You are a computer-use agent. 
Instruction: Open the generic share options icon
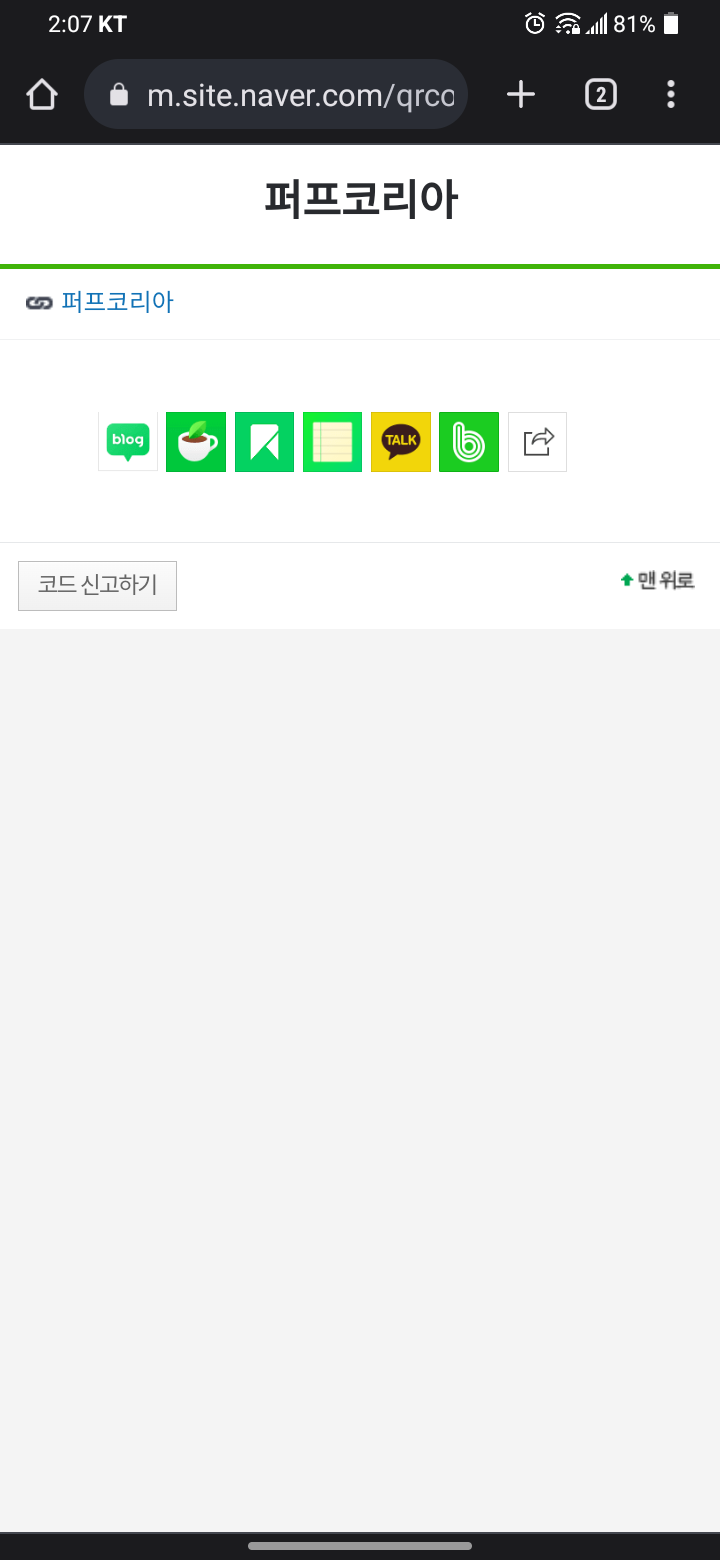pyautogui.click(x=537, y=442)
